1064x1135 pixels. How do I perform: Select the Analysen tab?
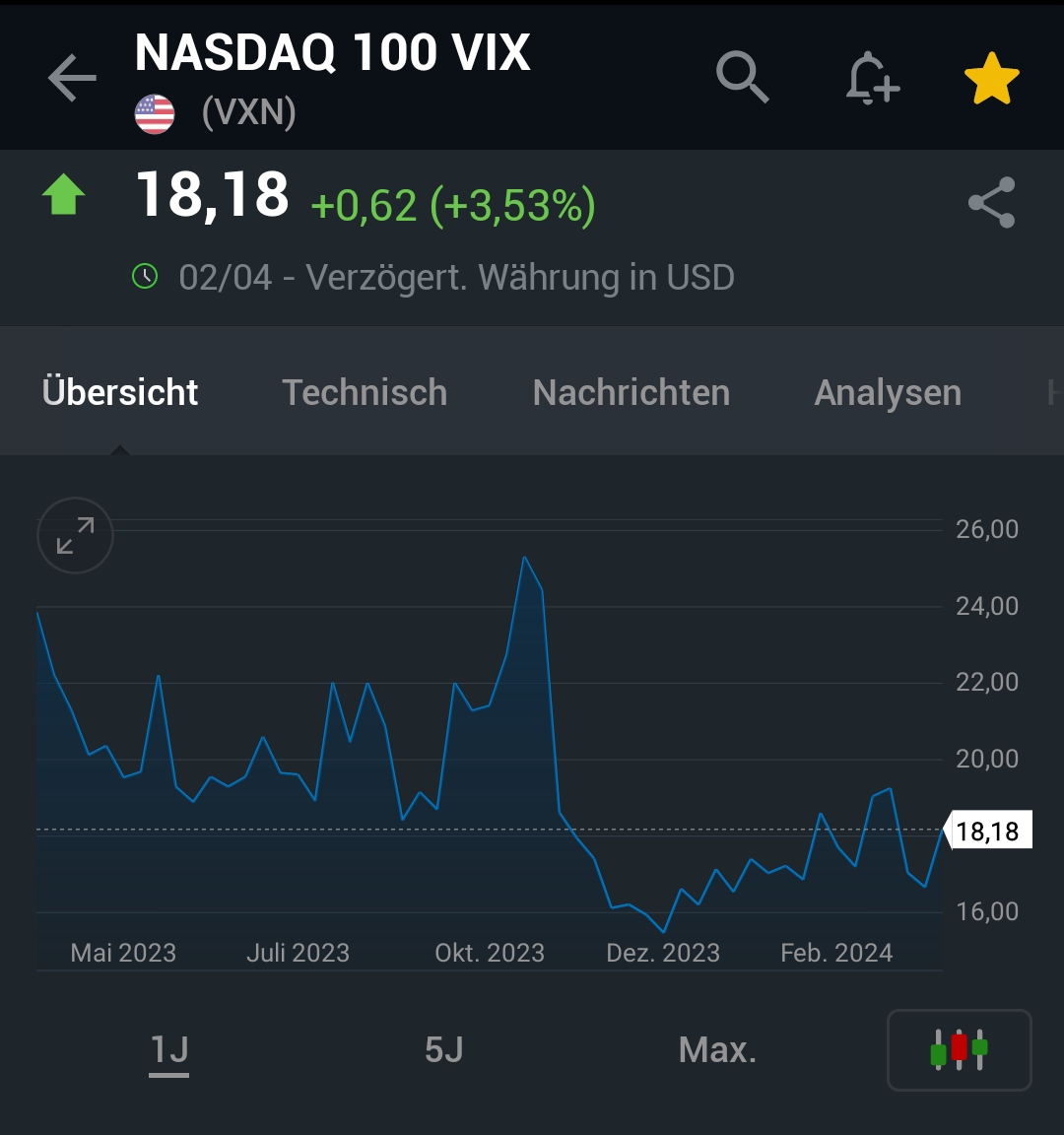pyautogui.click(x=887, y=392)
